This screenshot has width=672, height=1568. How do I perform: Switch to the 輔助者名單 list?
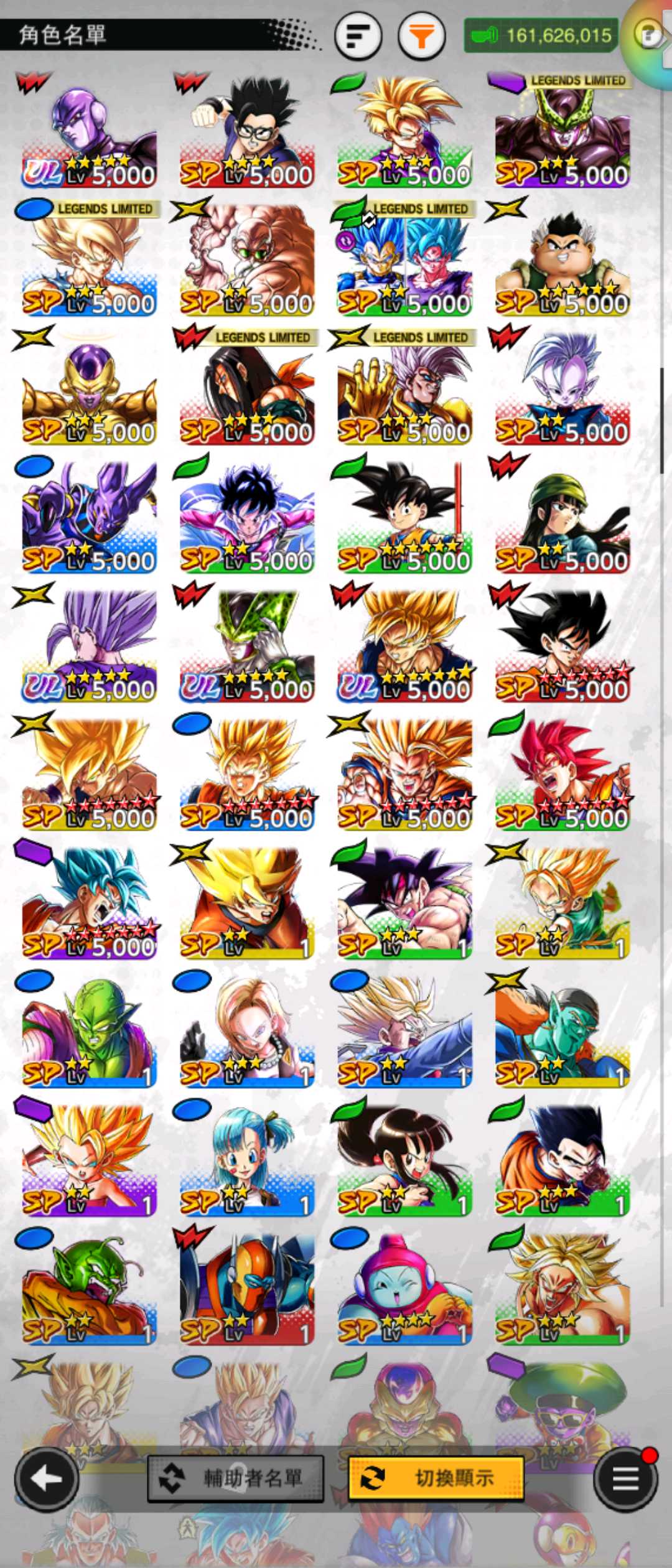click(235, 1478)
